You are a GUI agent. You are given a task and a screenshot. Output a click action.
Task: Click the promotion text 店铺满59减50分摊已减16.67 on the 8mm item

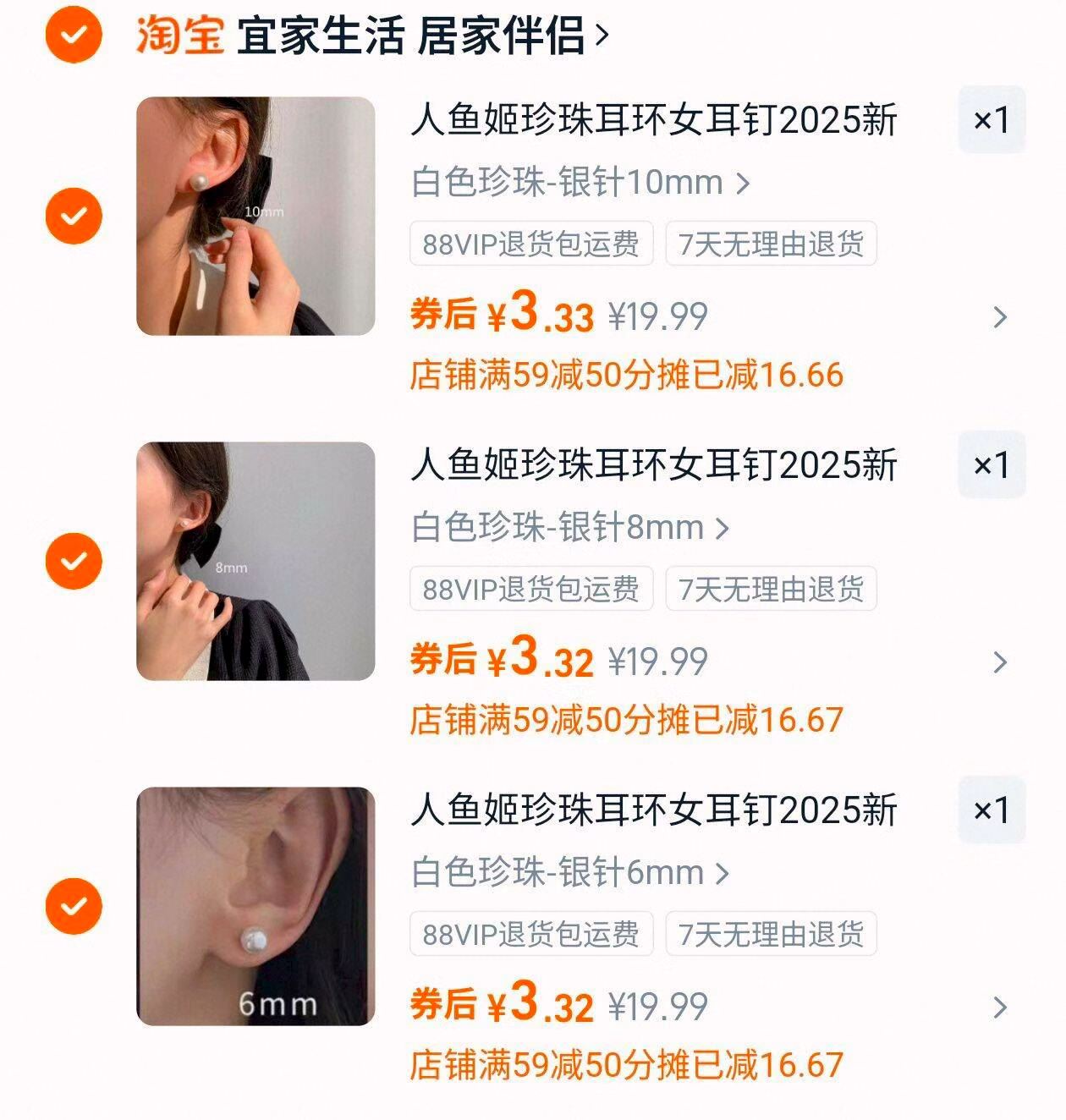(x=630, y=719)
